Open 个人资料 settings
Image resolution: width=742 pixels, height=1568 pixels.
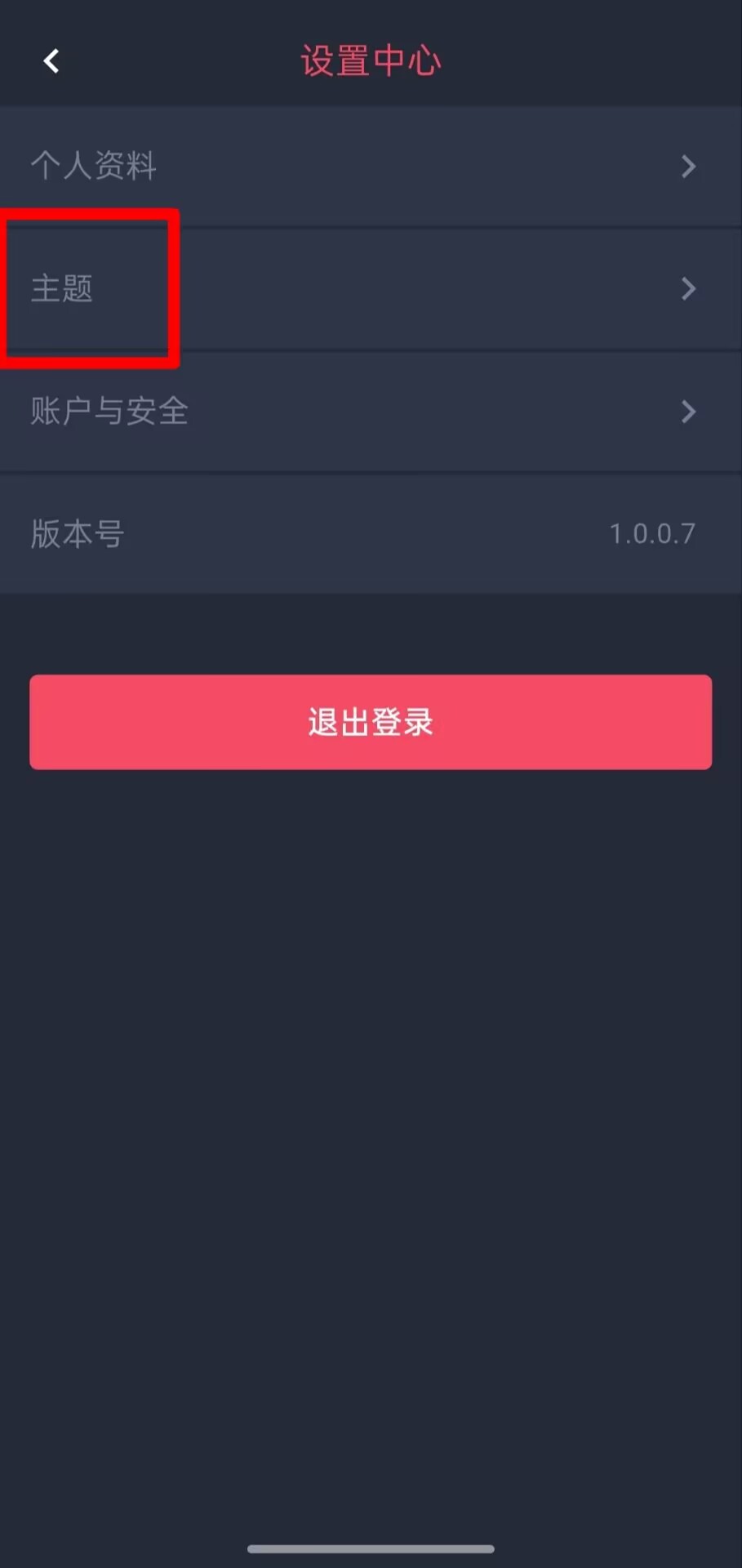point(371,166)
